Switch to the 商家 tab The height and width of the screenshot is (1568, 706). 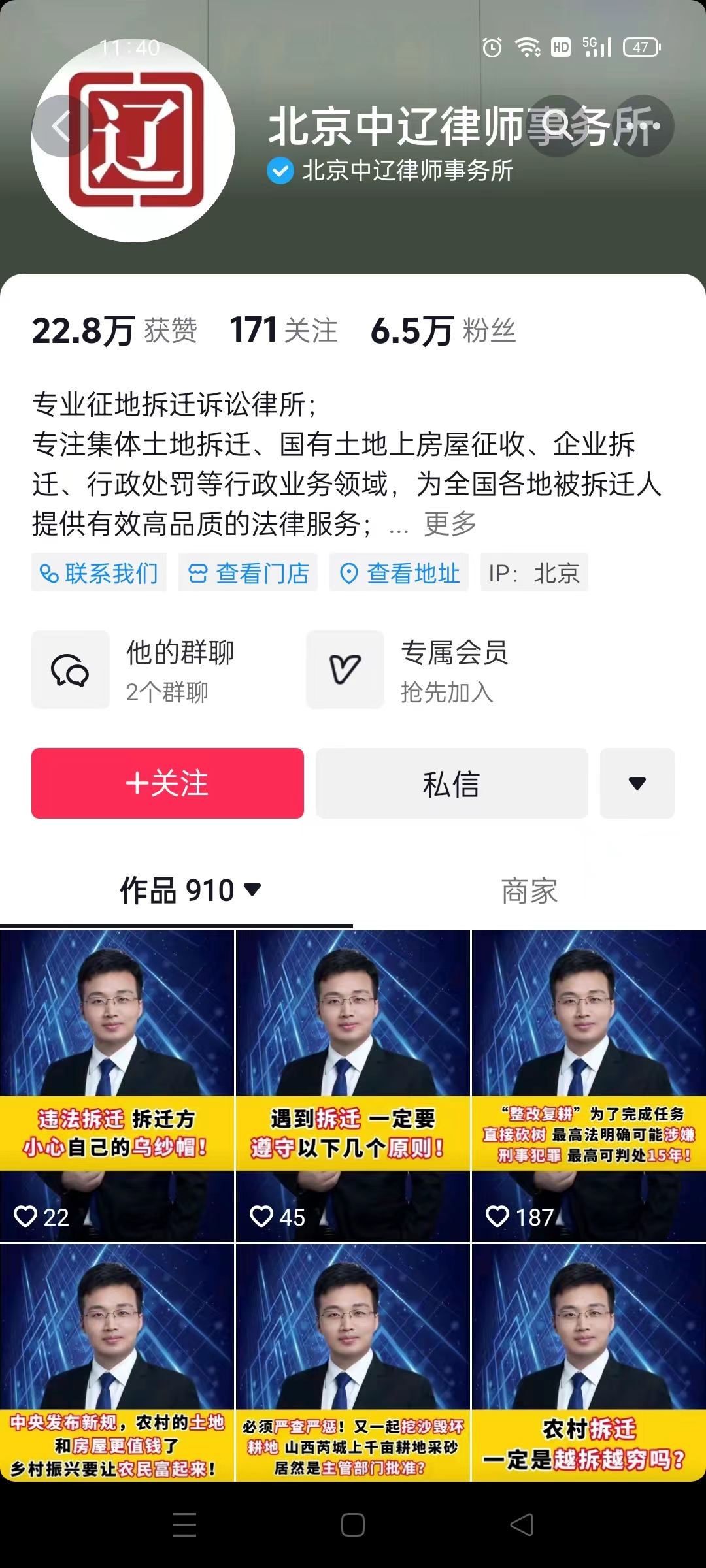tap(529, 889)
